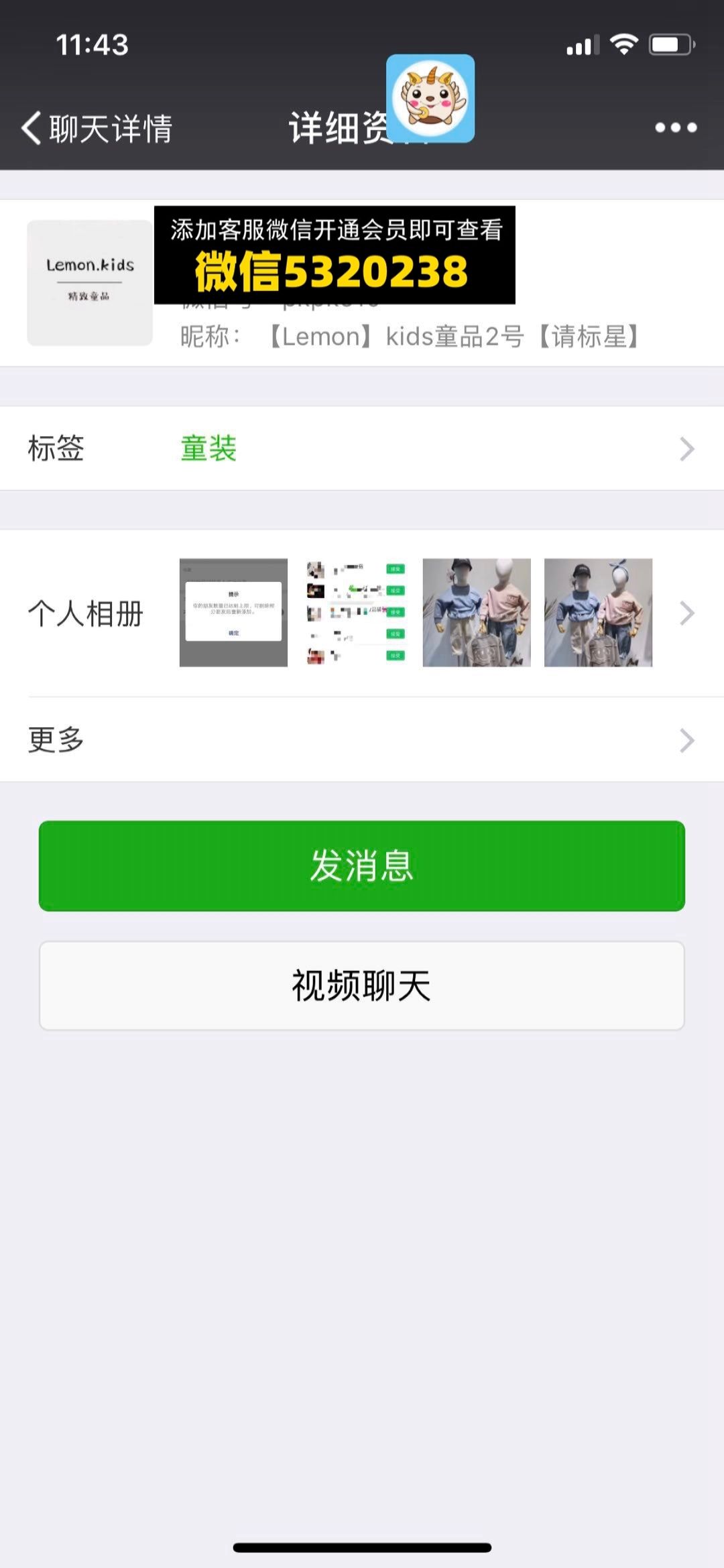Tap the green 发消息 button
The height and width of the screenshot is (1568, 724).
click(x=362, y=865)
